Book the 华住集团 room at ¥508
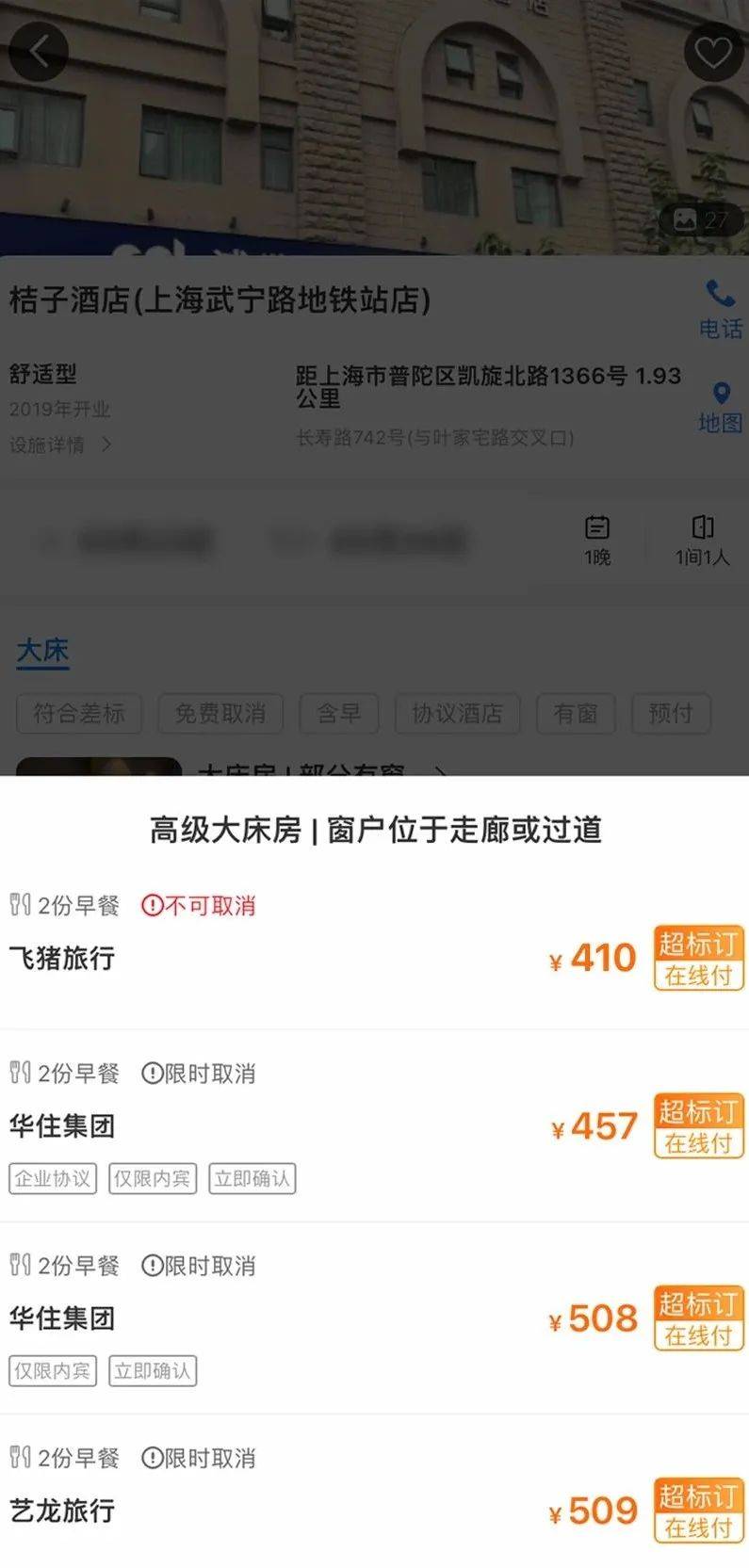The height and width of the screenshot is (1568, 749). point(698,1318)
